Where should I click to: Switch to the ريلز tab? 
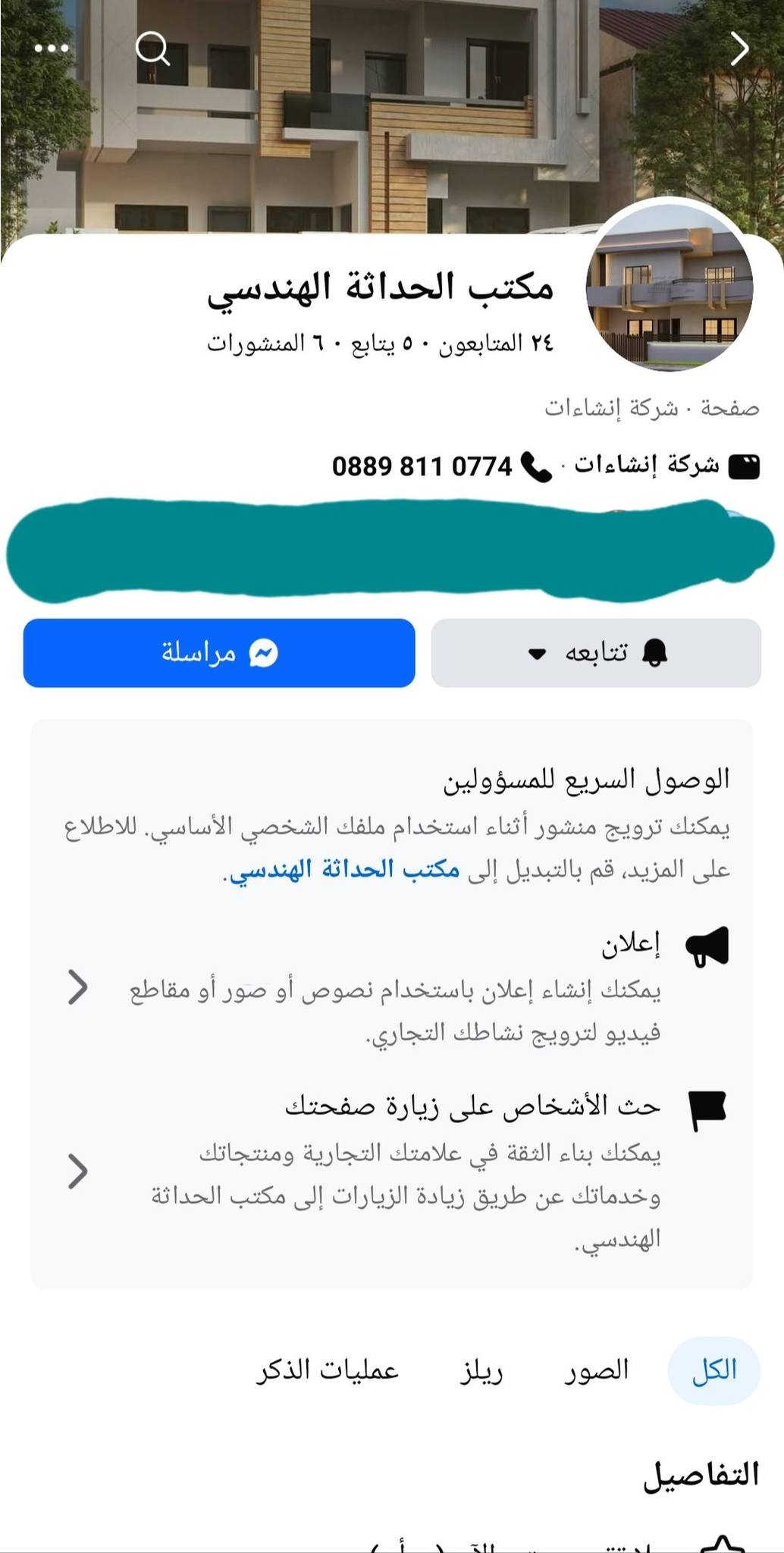[x=481, y=1370]
